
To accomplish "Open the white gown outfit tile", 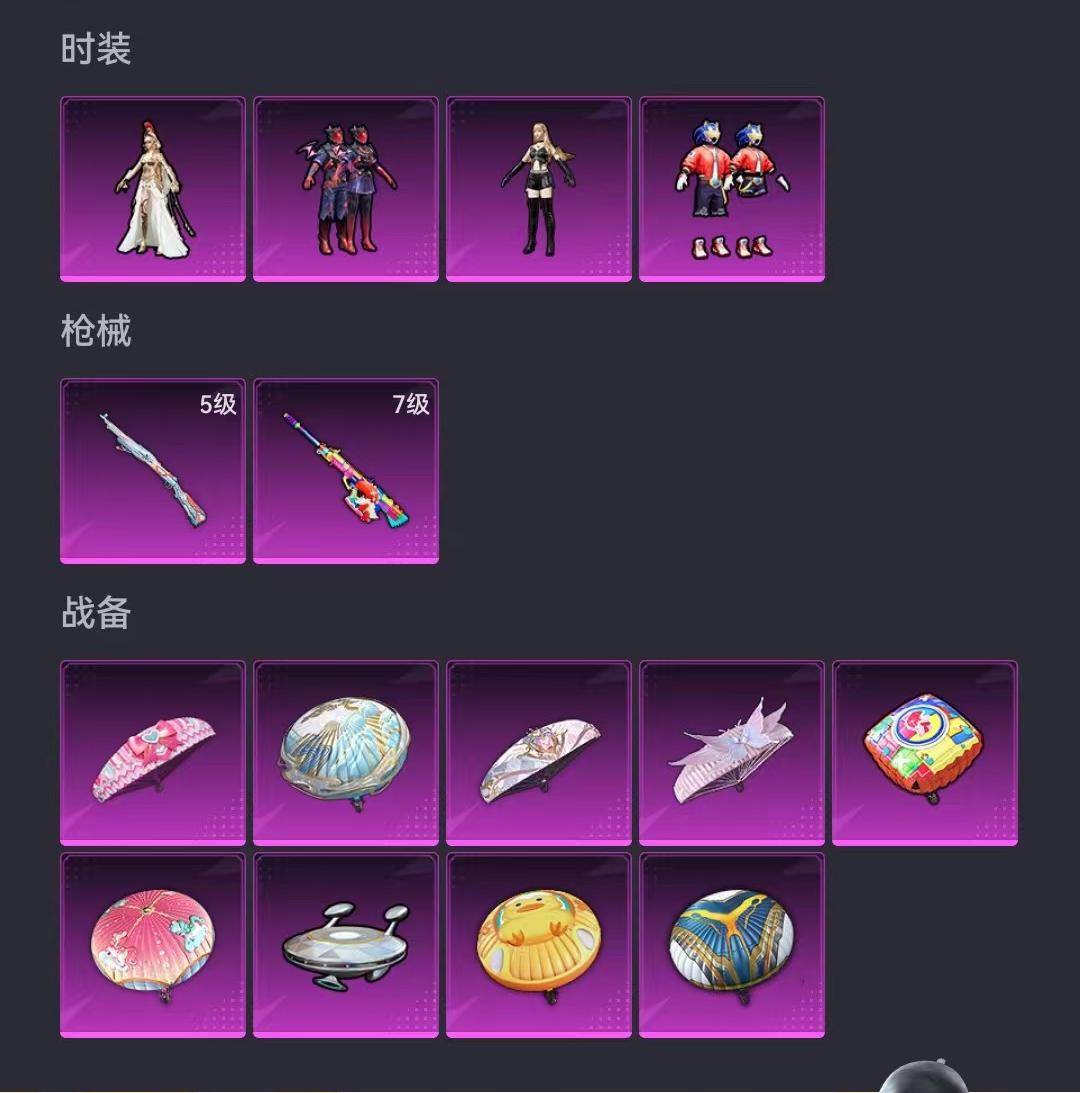I will point(153,189).
